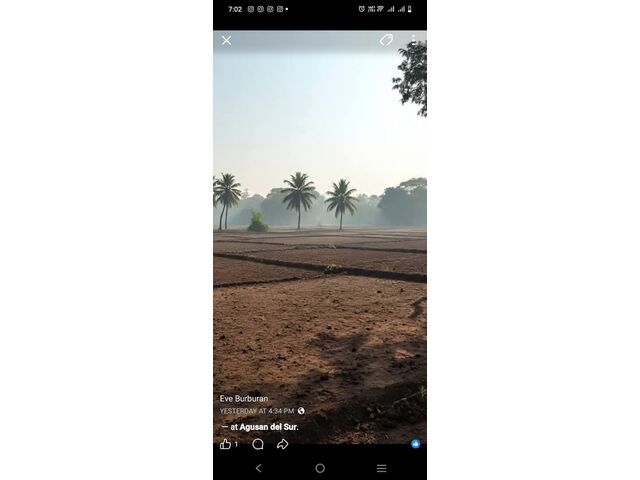The image size is (640, 480).
Task: Open the three-dot overflow menu
Action: pos(413,40)
